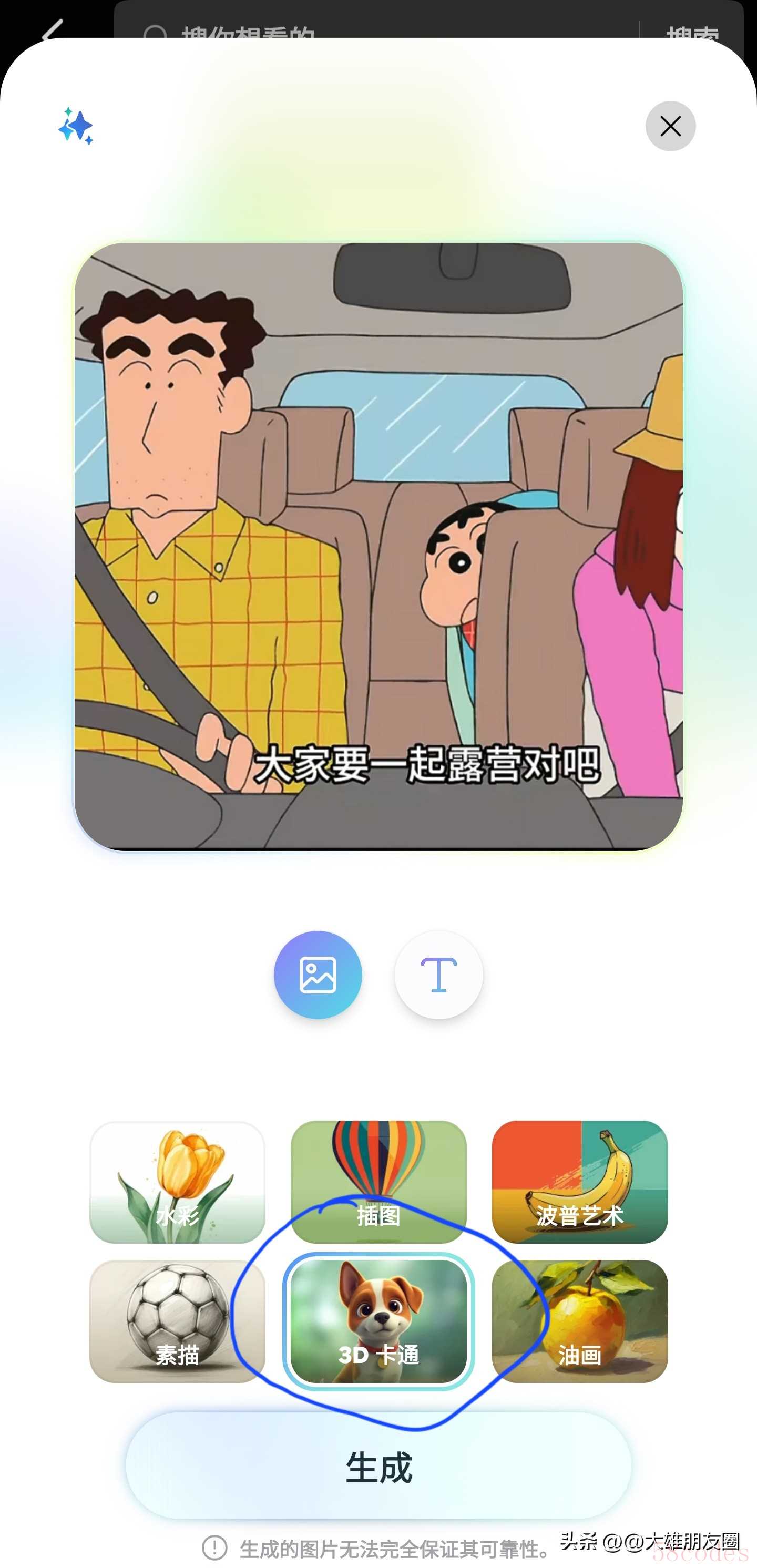Pick the 波普艺术 pop art style
The image size is (757, 1568).
(579, 1182)
